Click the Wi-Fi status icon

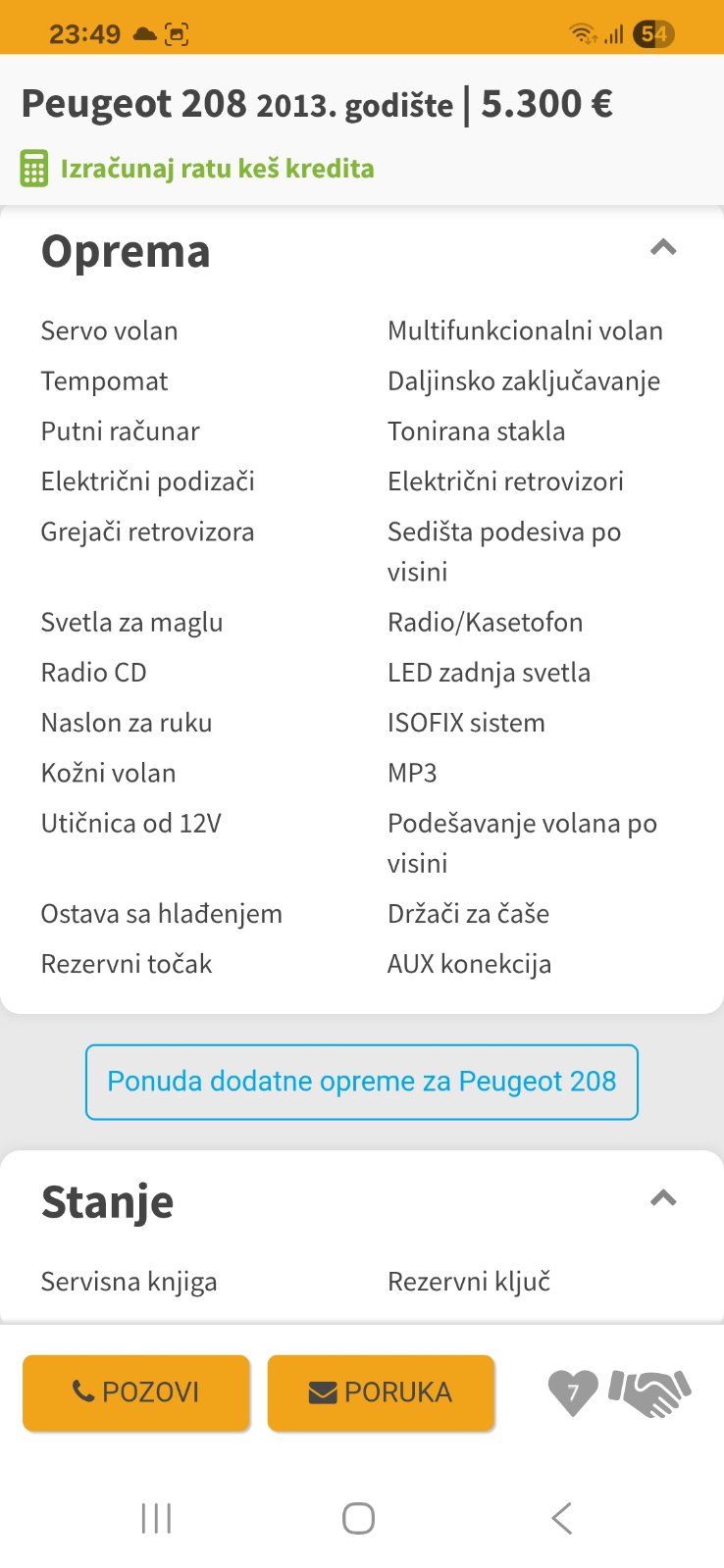click(x=581, y=29)
